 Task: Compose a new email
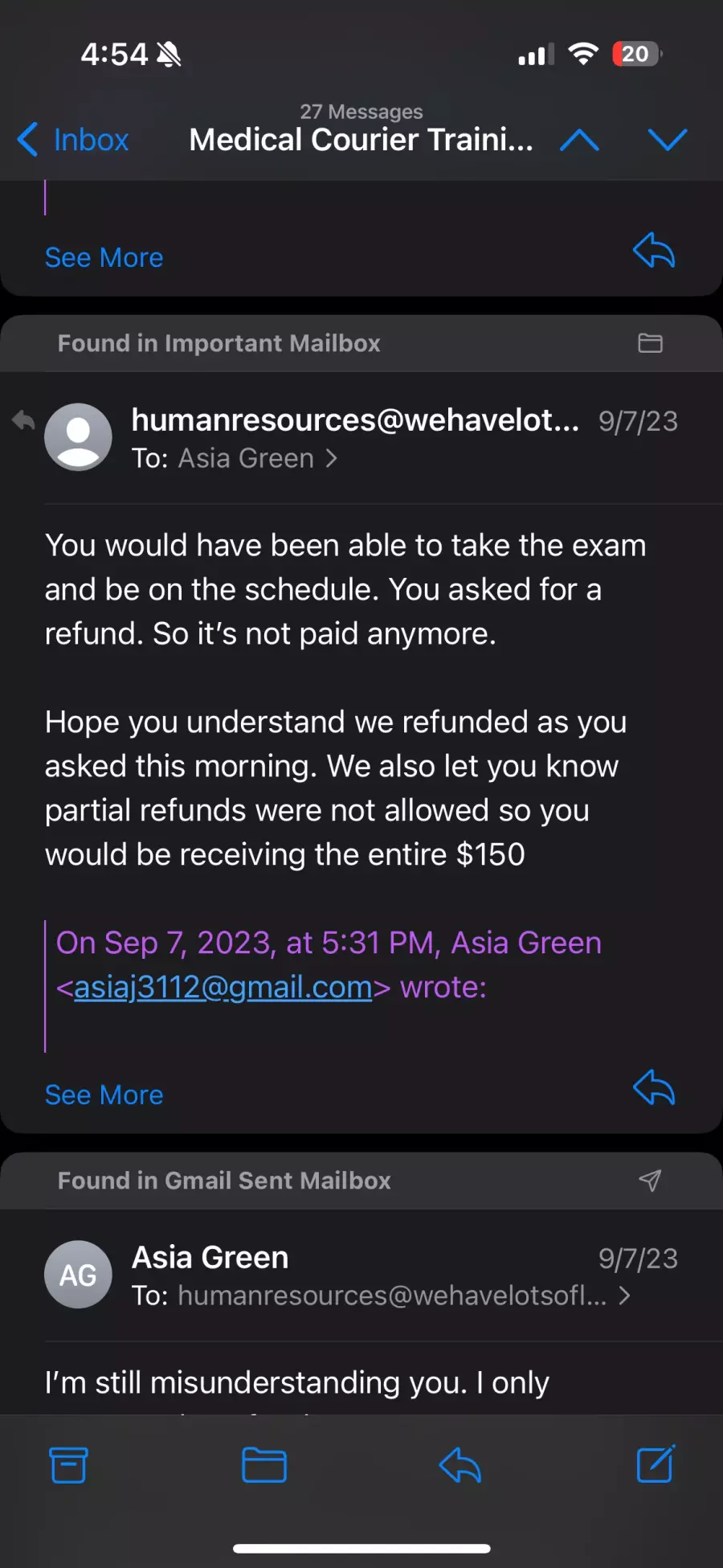pos(656,1464)
